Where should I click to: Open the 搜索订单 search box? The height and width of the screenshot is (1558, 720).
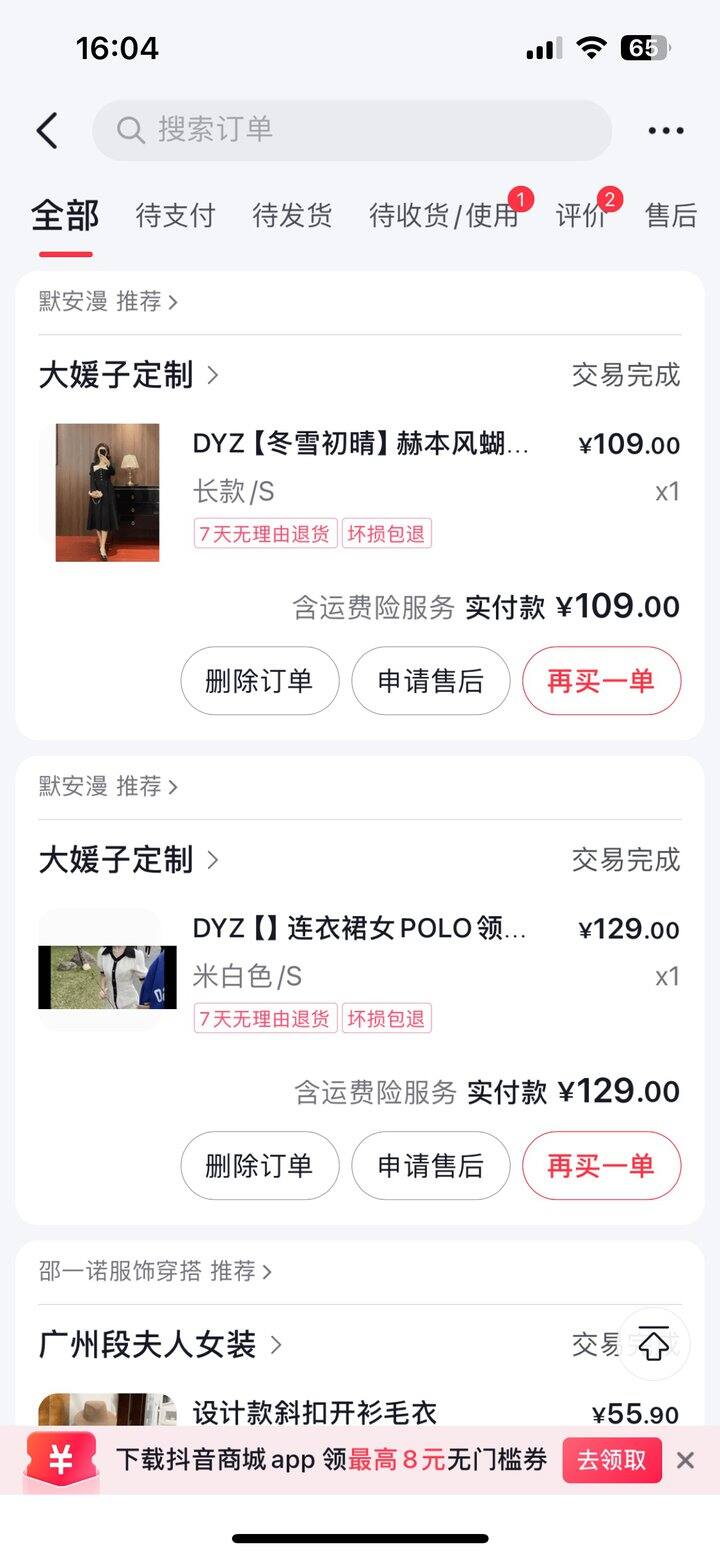[x=352, y=130]
